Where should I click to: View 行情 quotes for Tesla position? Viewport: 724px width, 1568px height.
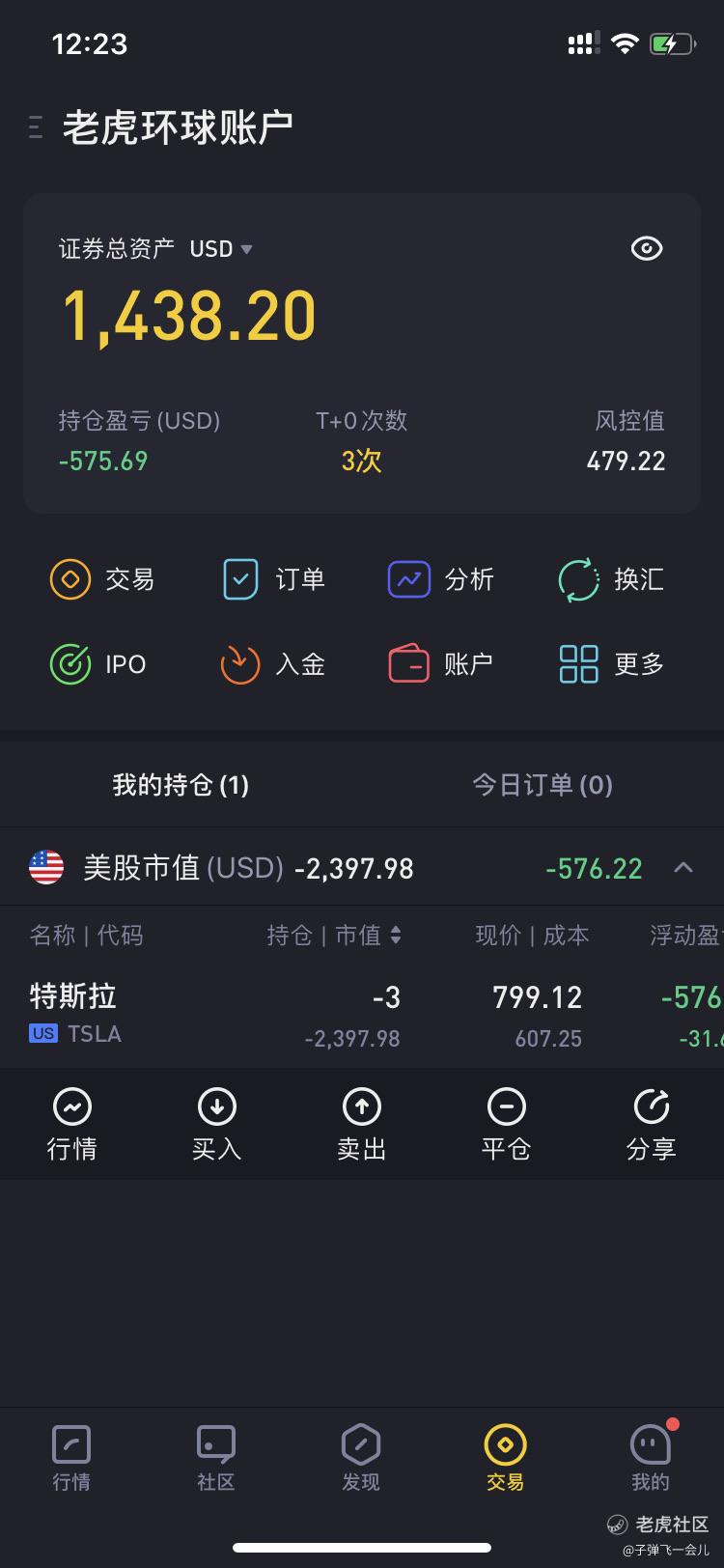72,1124
